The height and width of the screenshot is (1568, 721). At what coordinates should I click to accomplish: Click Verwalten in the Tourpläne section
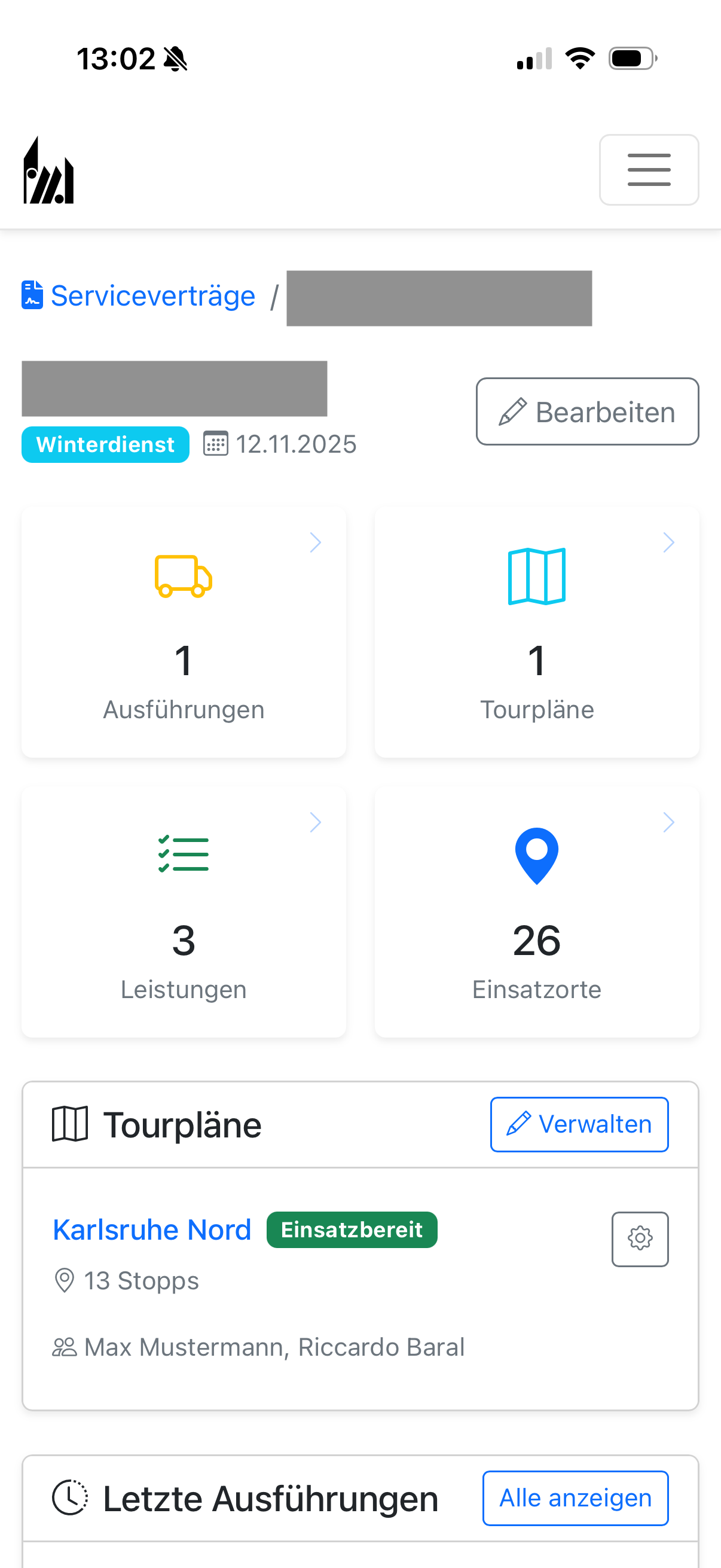click(x=579, y=1124)
